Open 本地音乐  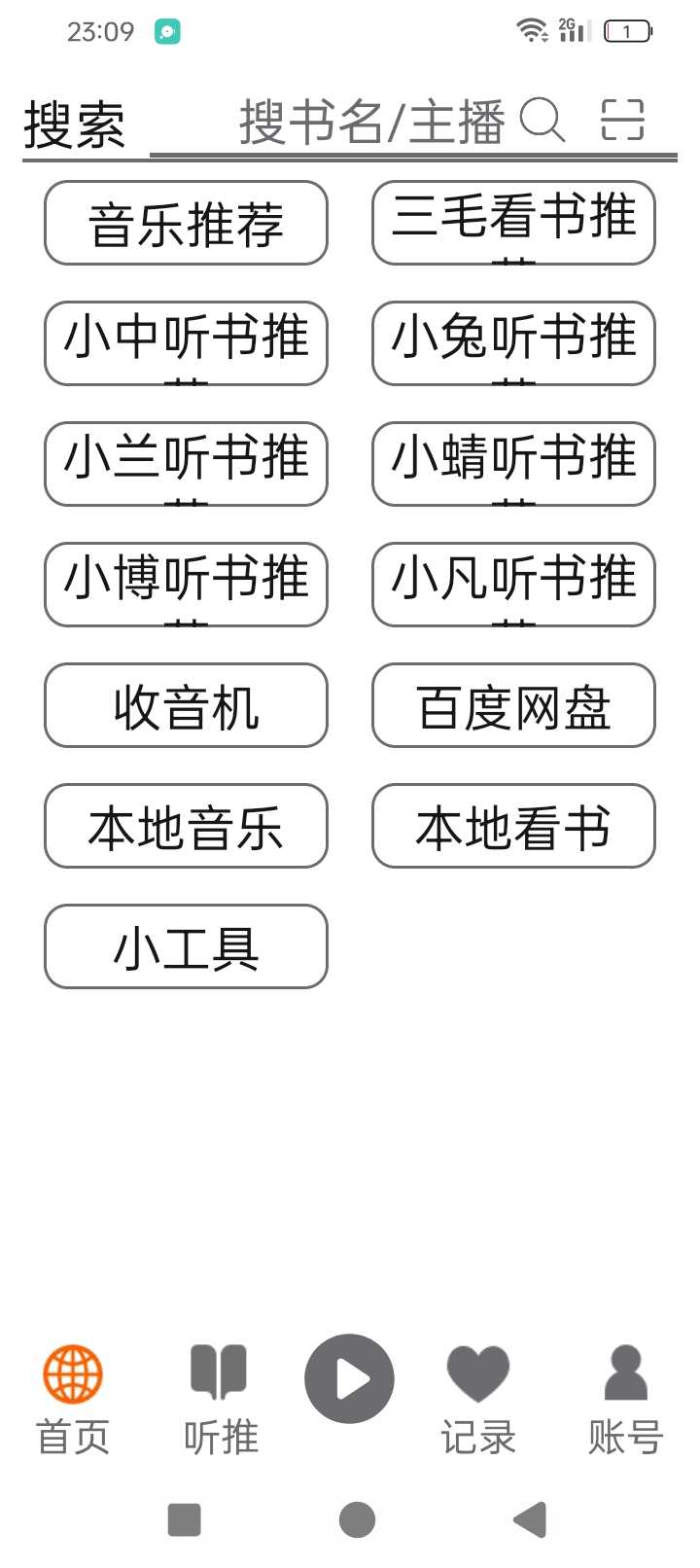point(186,826)
